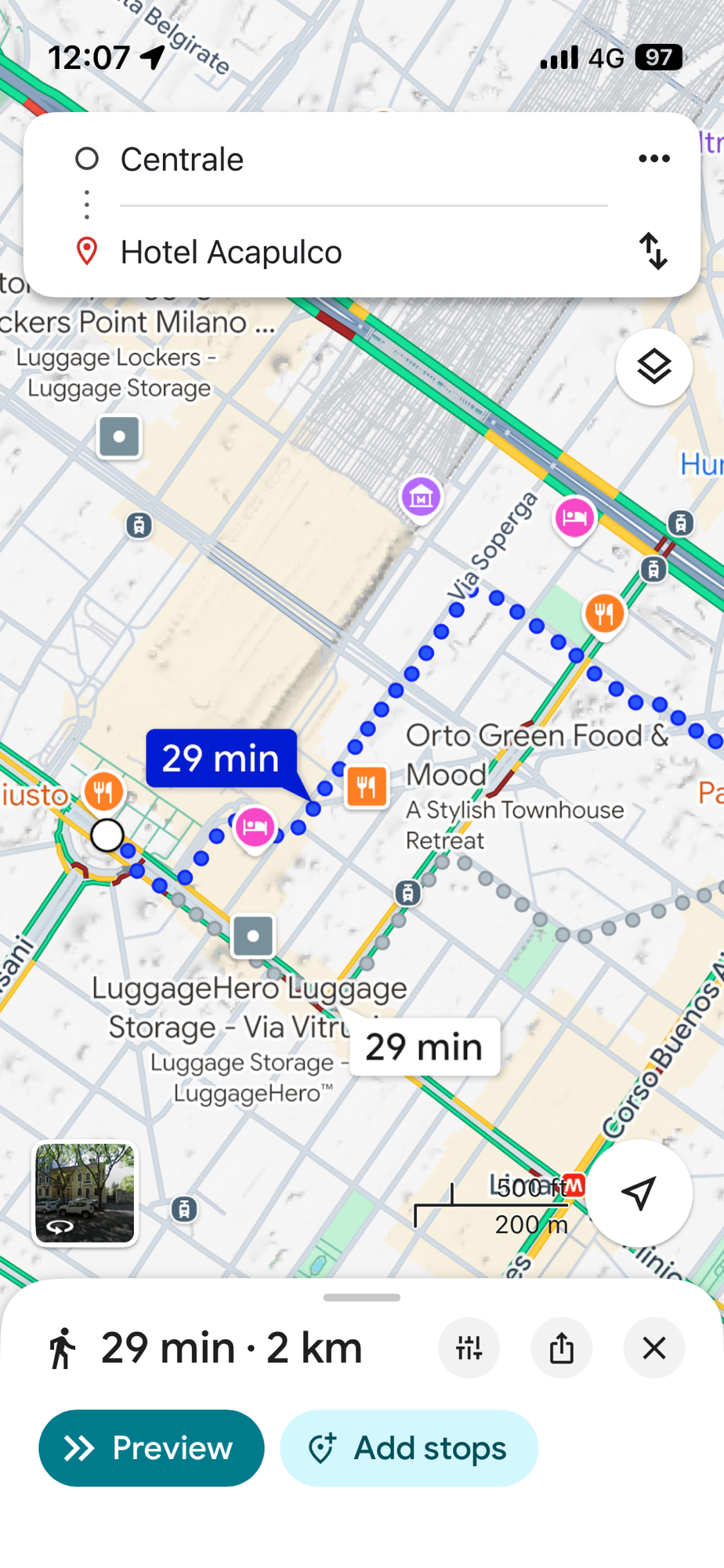This screenshot has width=724, height=1568.
Task: Select the alternate gray 29 min route
Action: pyautogui.click(x=424, y=1047)
